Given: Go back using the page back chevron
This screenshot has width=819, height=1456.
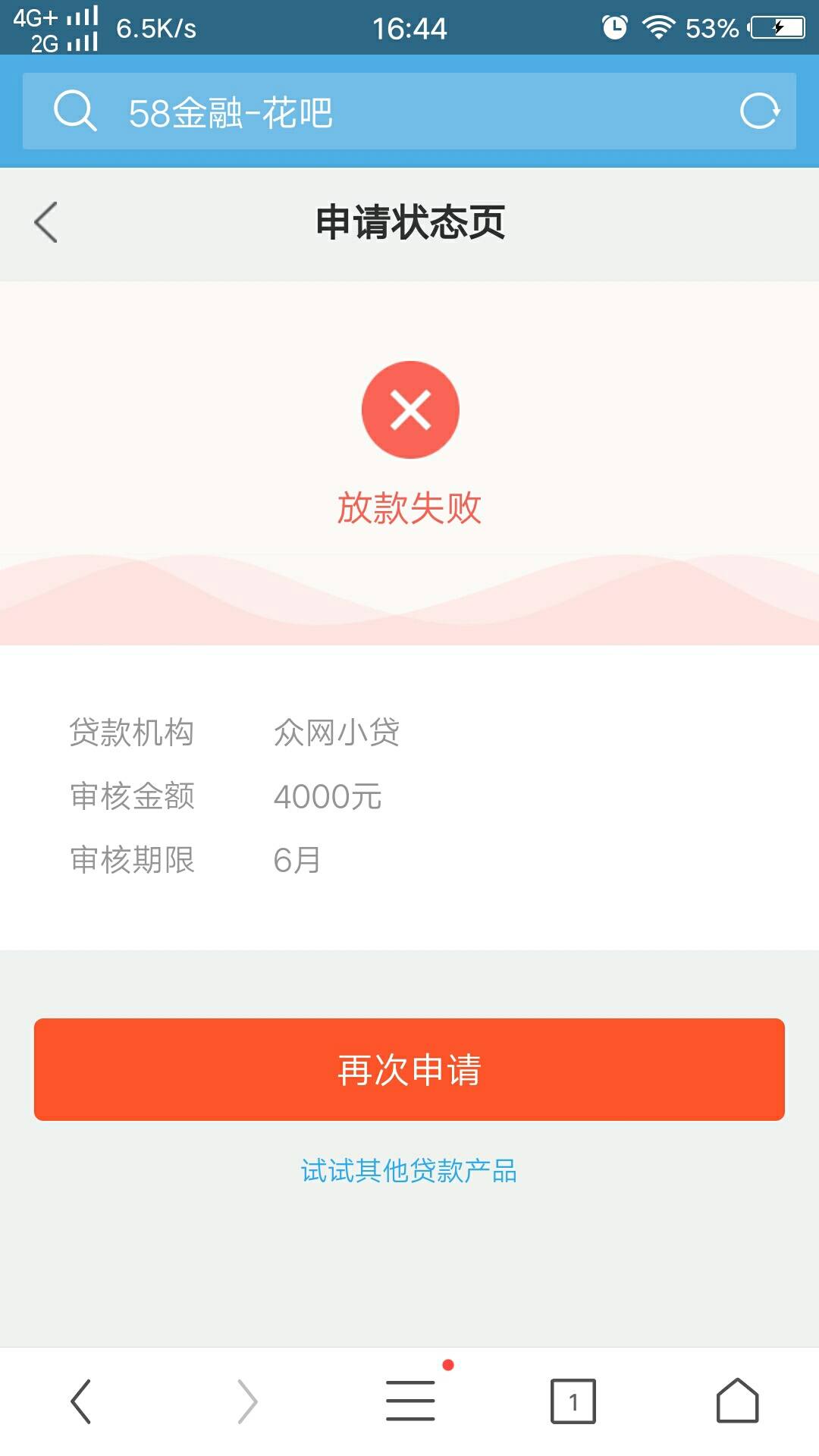Looking at the screenshot, I should [x=45, y=222].
